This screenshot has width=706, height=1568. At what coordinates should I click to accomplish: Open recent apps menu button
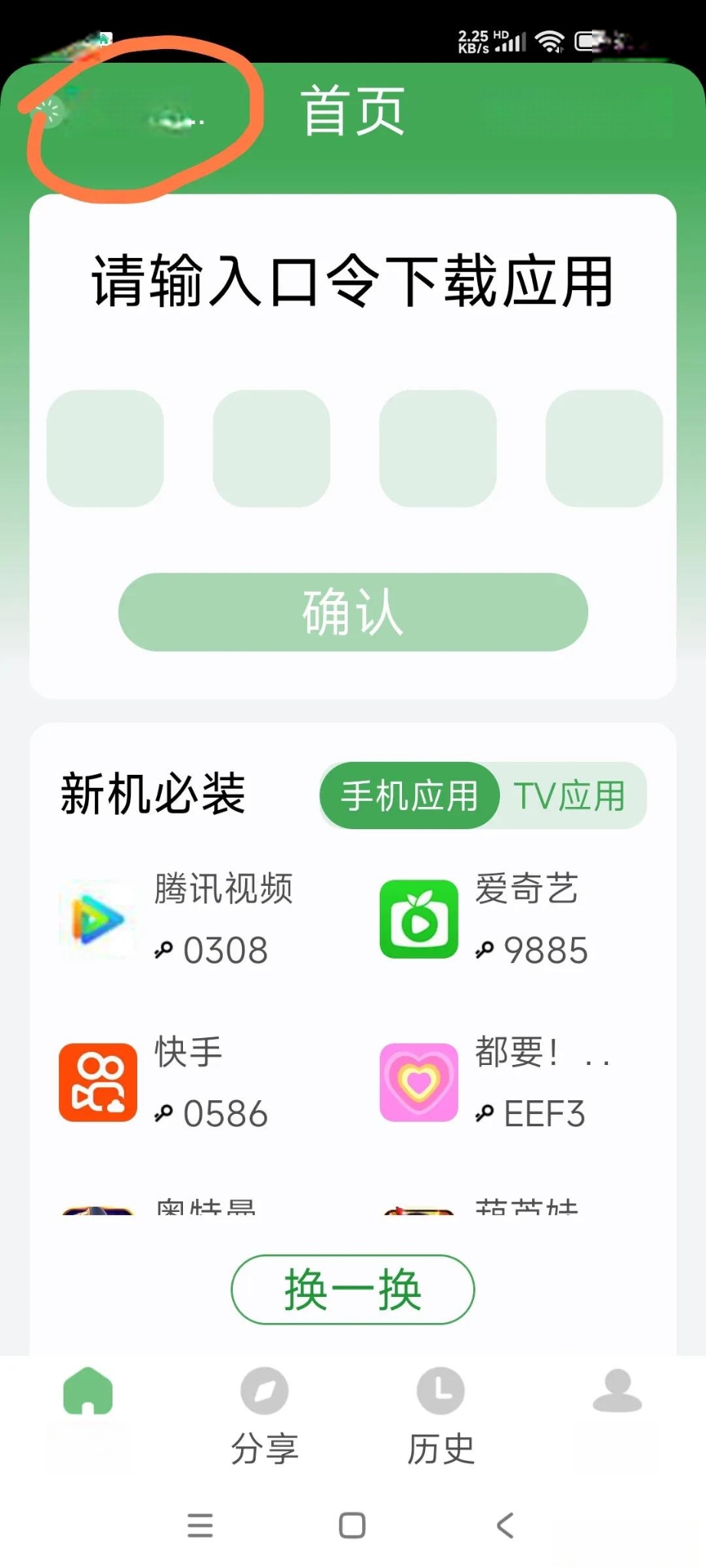click(x=200, y=1525)
